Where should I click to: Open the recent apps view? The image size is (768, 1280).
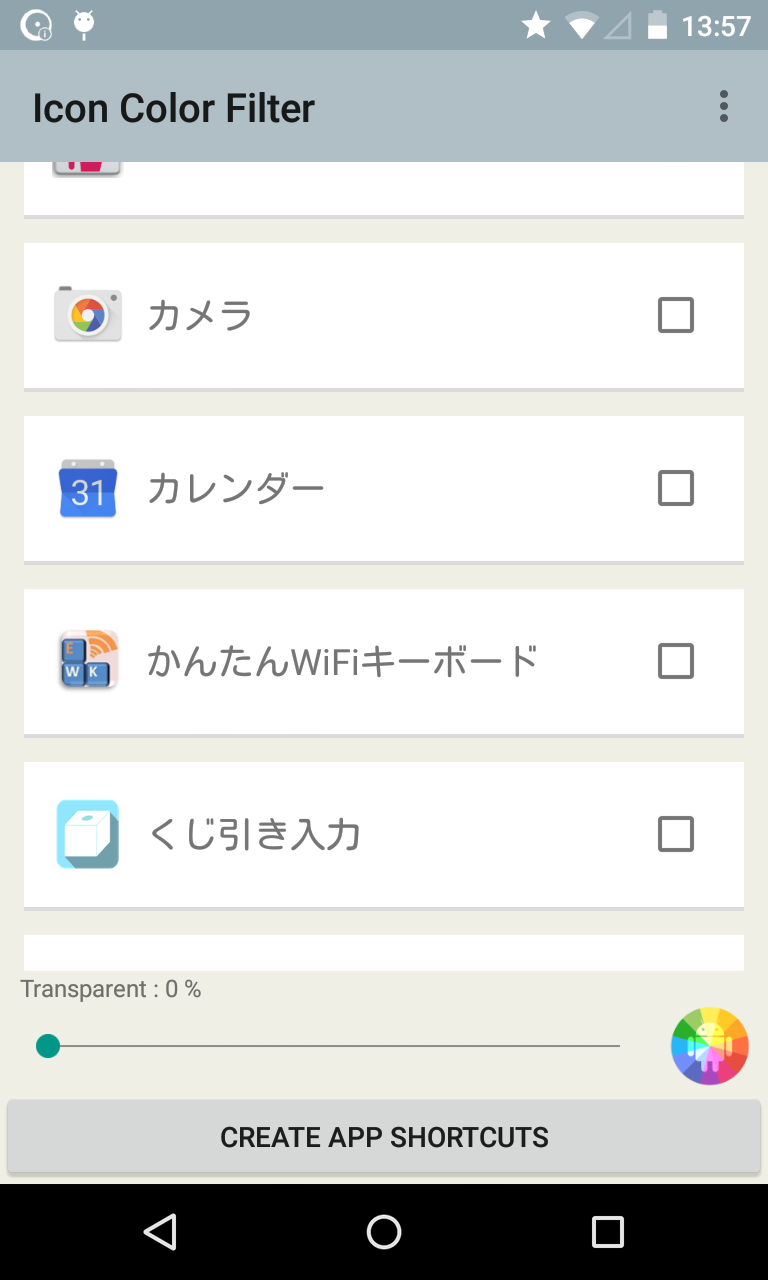click(607, 1232)
